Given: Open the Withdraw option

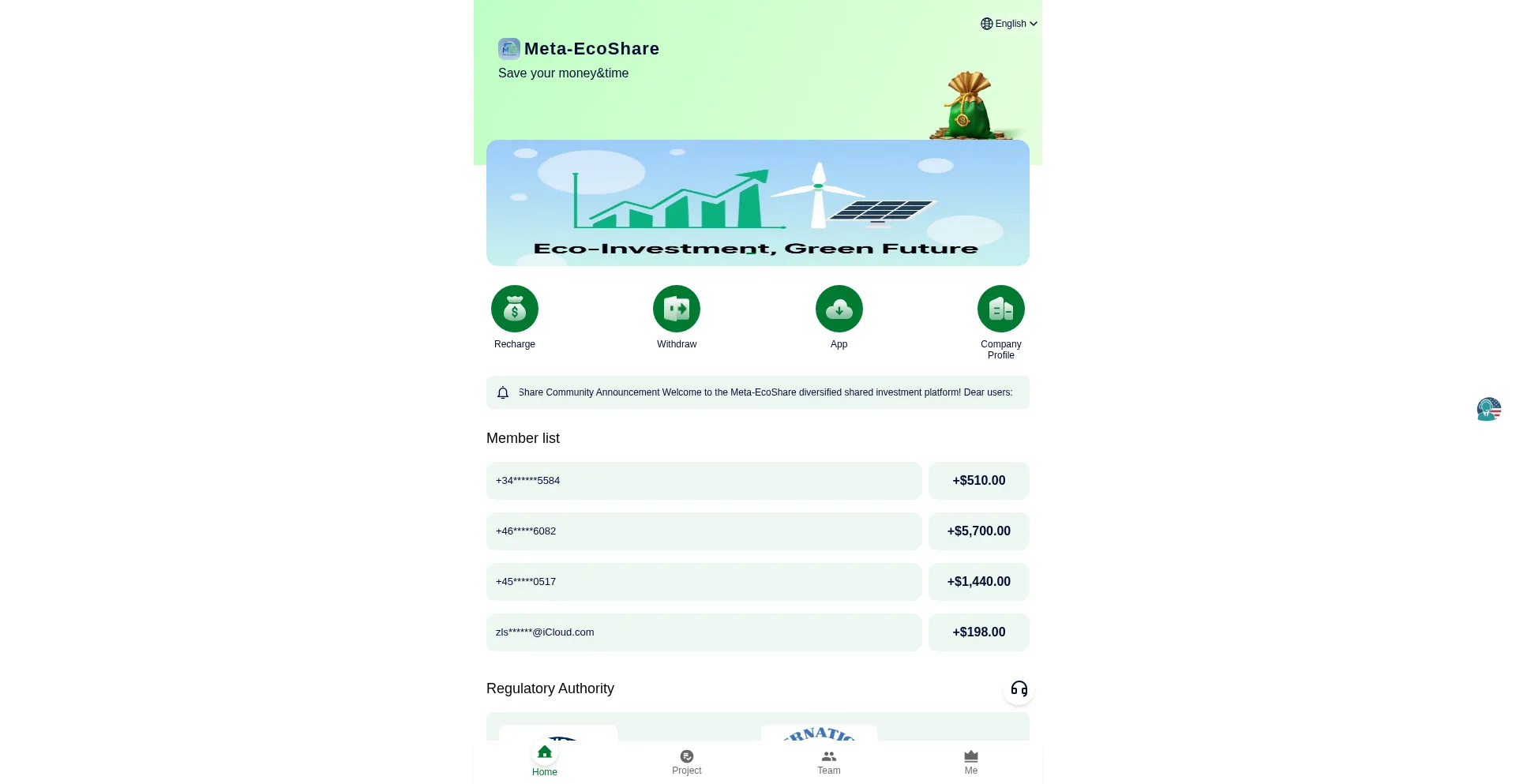Looking at the screenshot, I should click(x=677, y=309).
